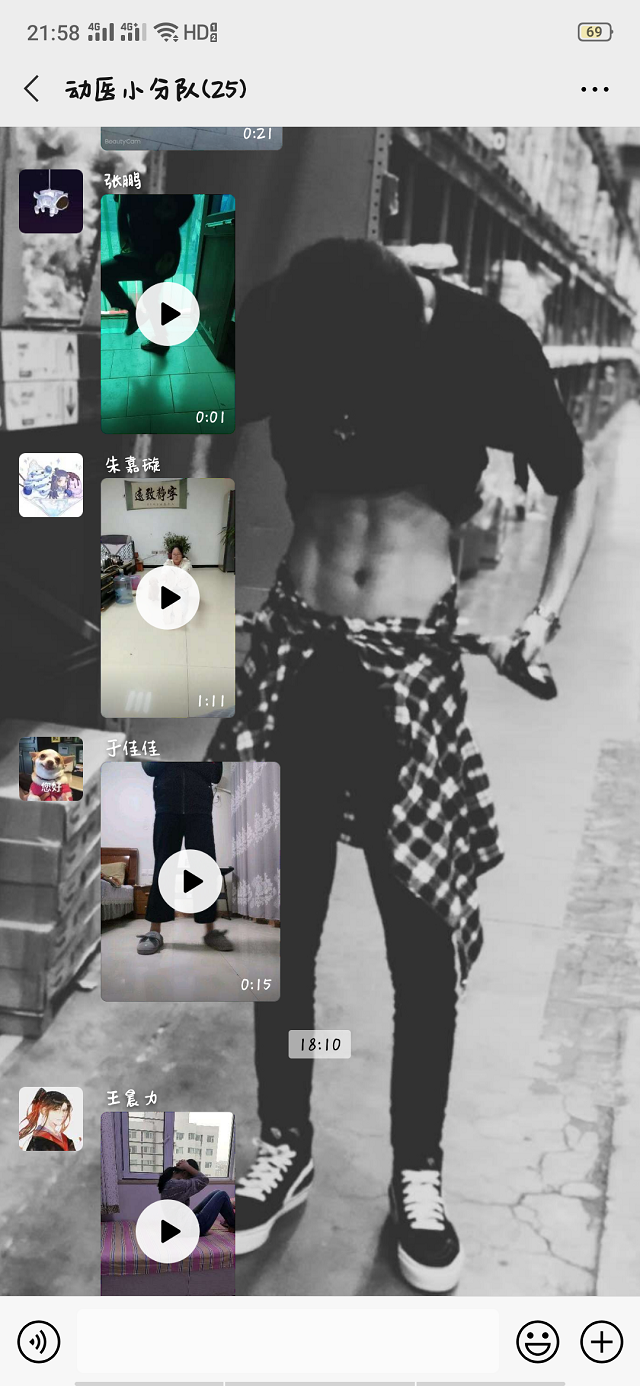This screenshot has width=640, height=1386.
Task: Open 王晨力's profile avatar
Action: pos(51,1119)
